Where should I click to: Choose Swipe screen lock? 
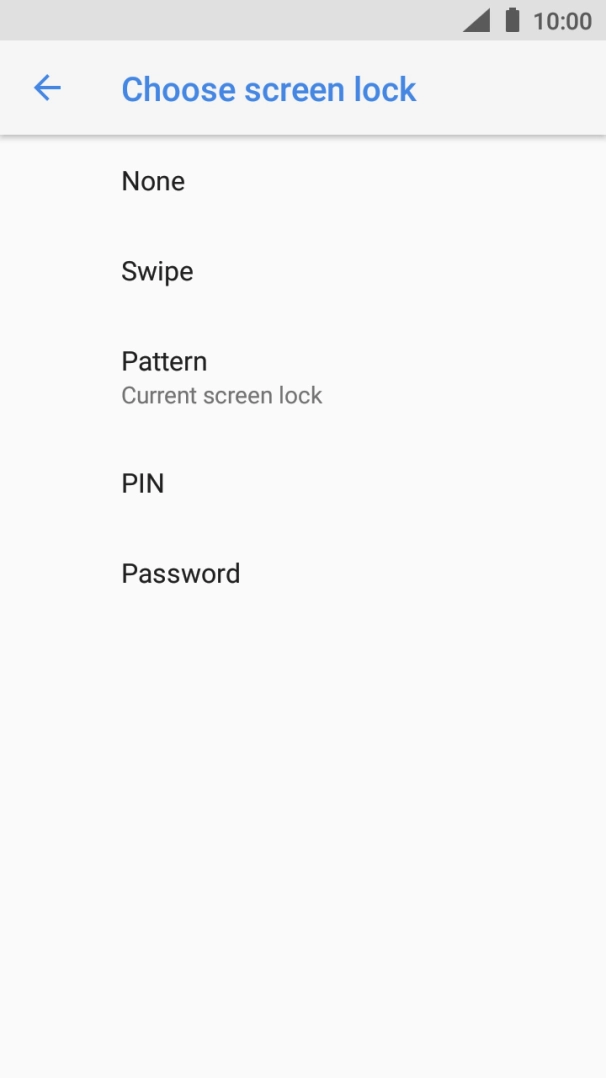pos(303,272)
